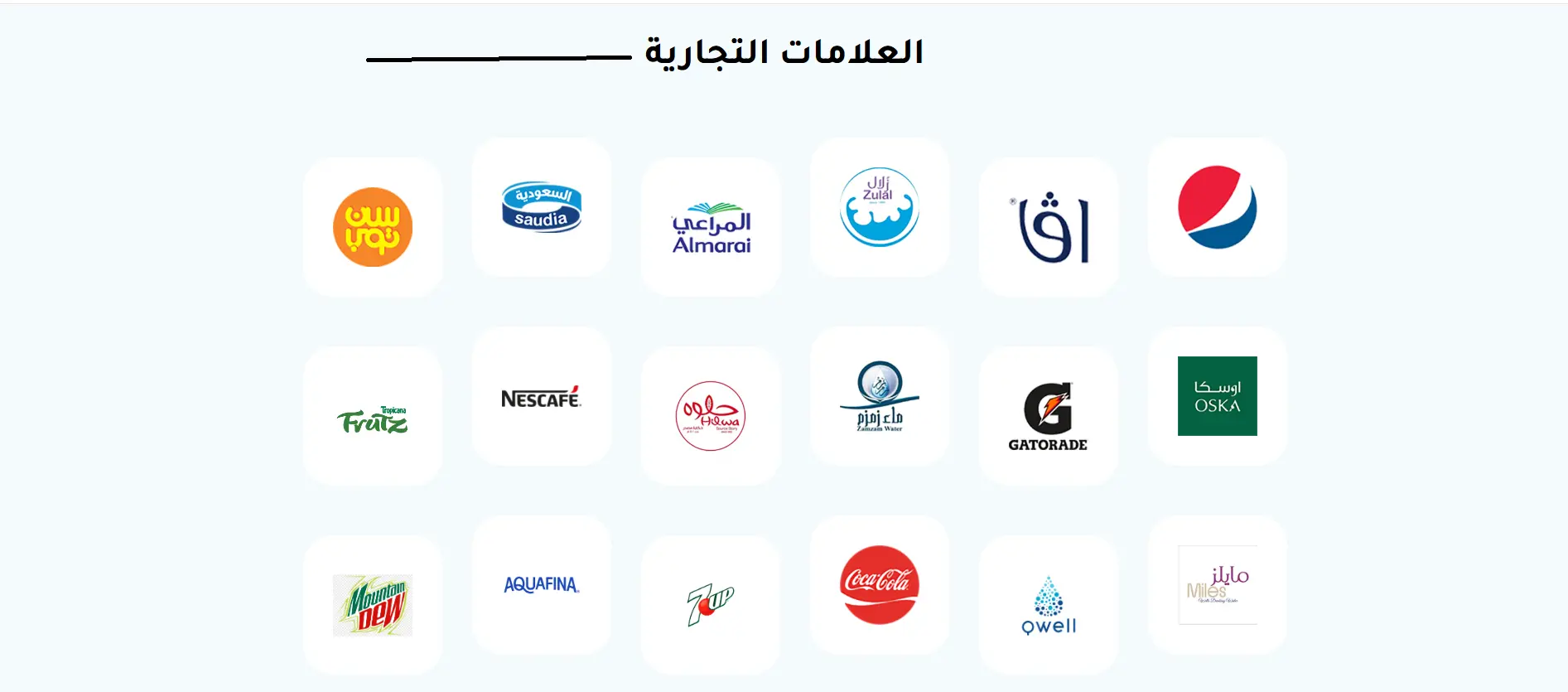Open the Coca-Cola brand tile
The height and width of the screenshot is (692, 1568).
879,585
